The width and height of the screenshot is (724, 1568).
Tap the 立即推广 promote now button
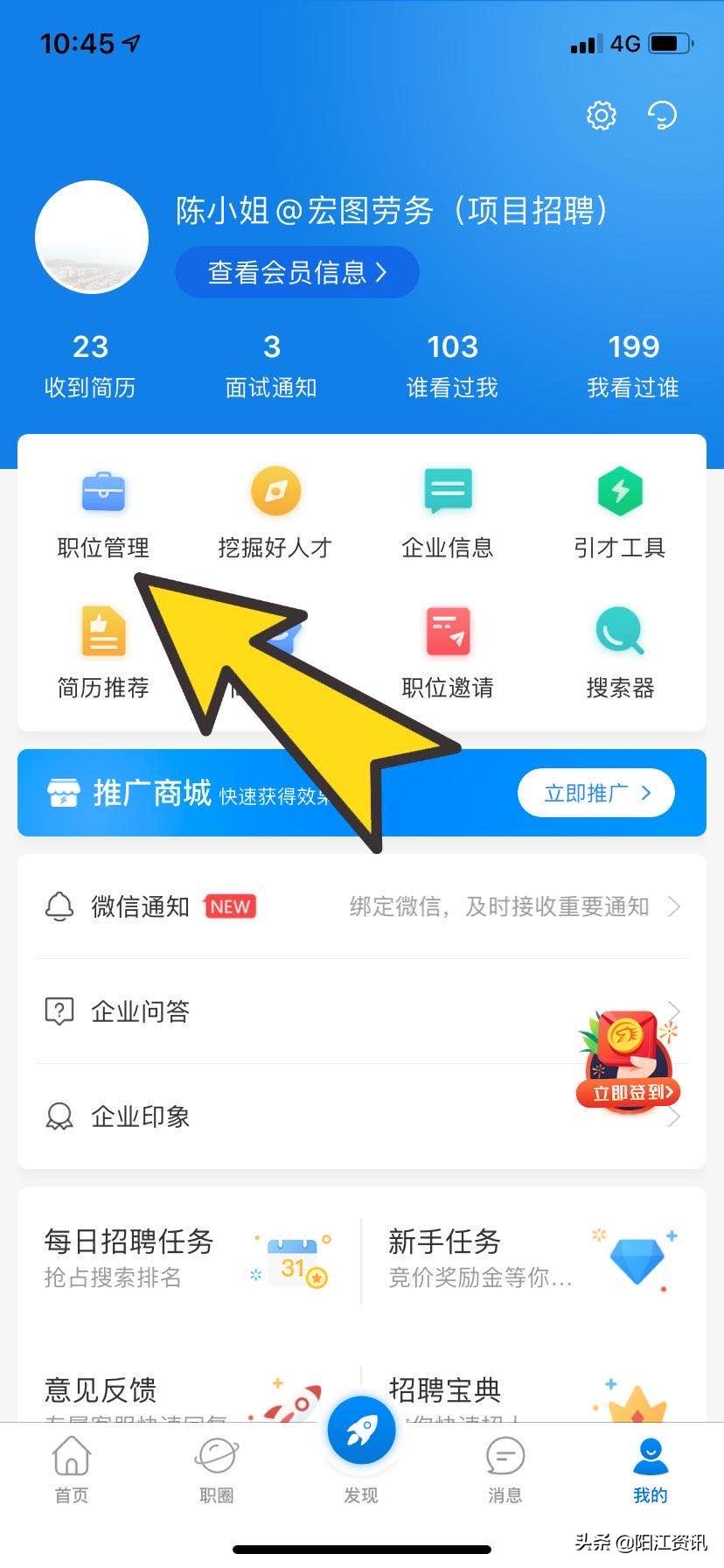pos(595,792)
